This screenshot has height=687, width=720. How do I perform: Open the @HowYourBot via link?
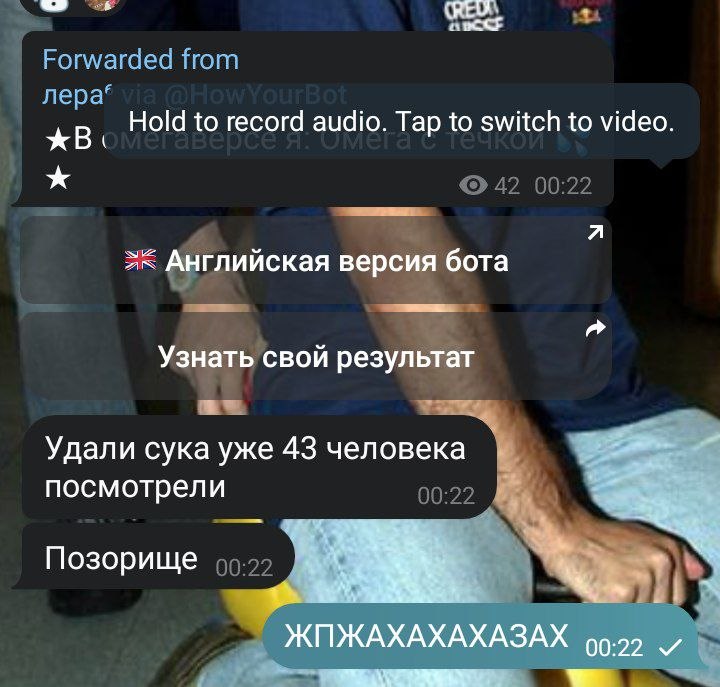(x=255, y=95)
